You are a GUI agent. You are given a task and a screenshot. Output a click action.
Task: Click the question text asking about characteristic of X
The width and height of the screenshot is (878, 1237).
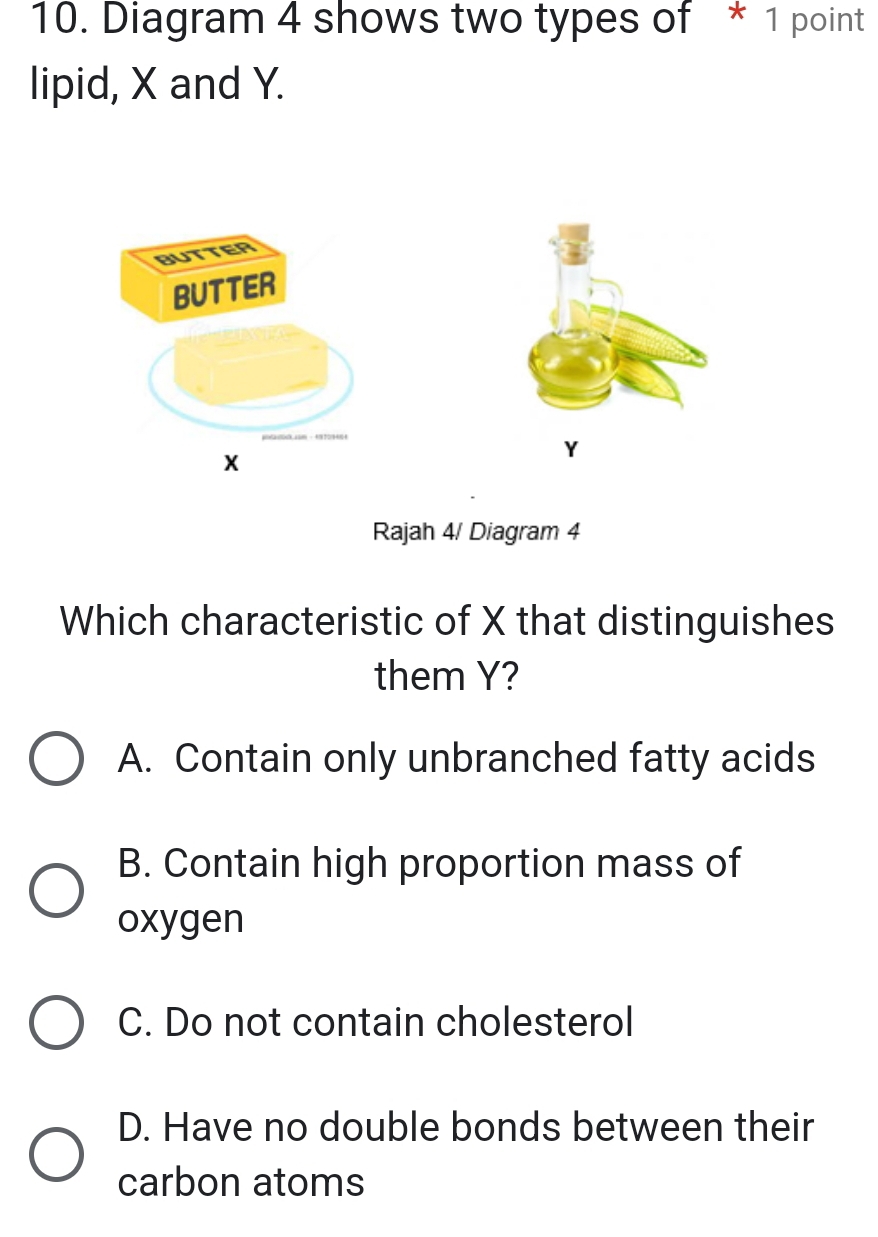point(447,646)
